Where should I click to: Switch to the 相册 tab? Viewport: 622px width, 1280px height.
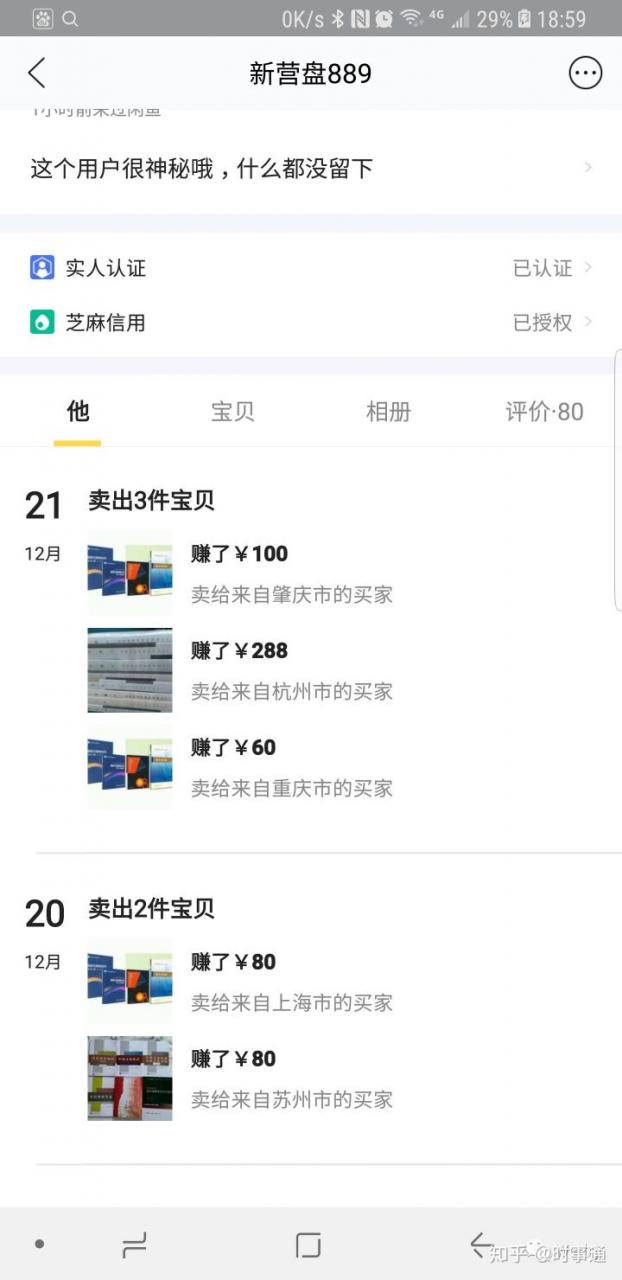388,411
